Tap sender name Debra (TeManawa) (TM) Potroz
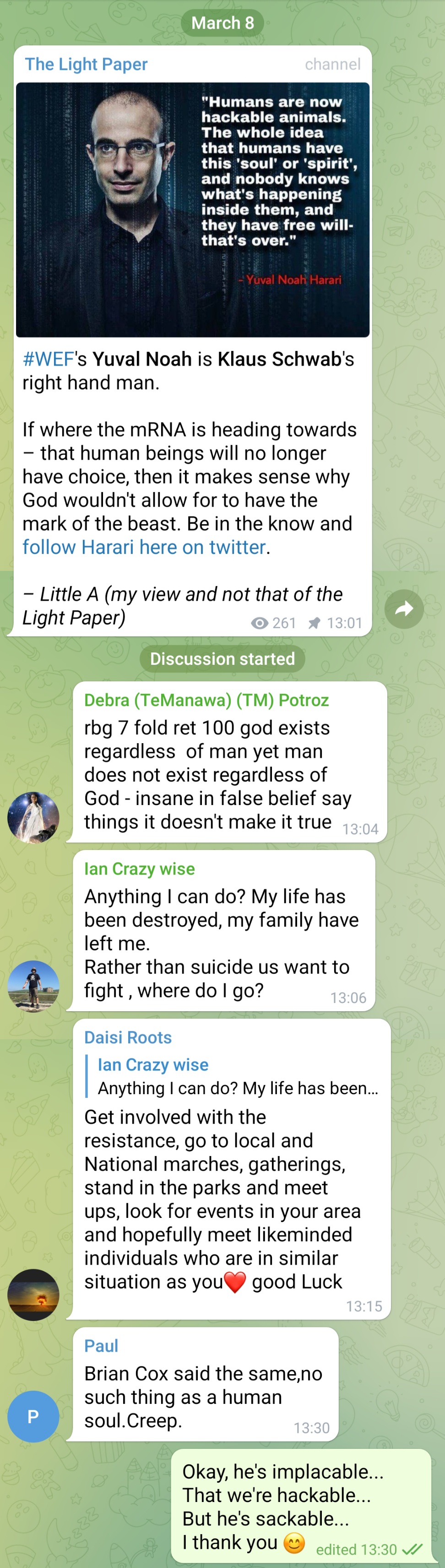 206,700
